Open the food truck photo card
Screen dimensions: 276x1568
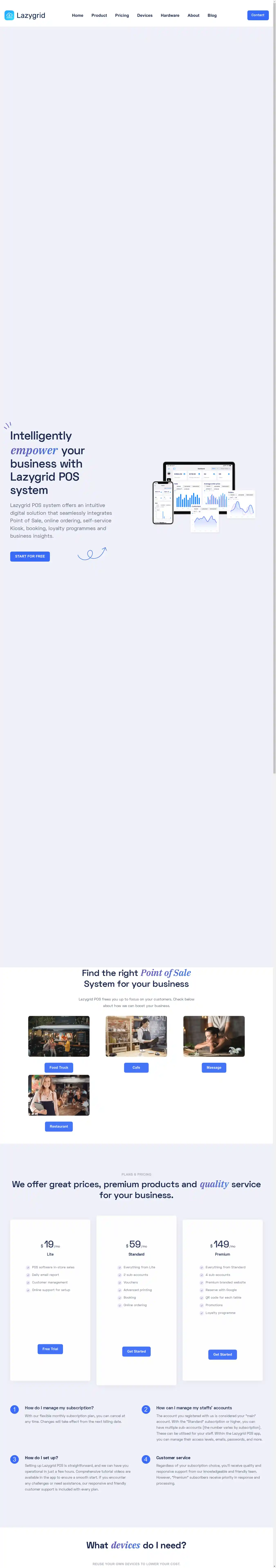click(x=59, y=1036)
